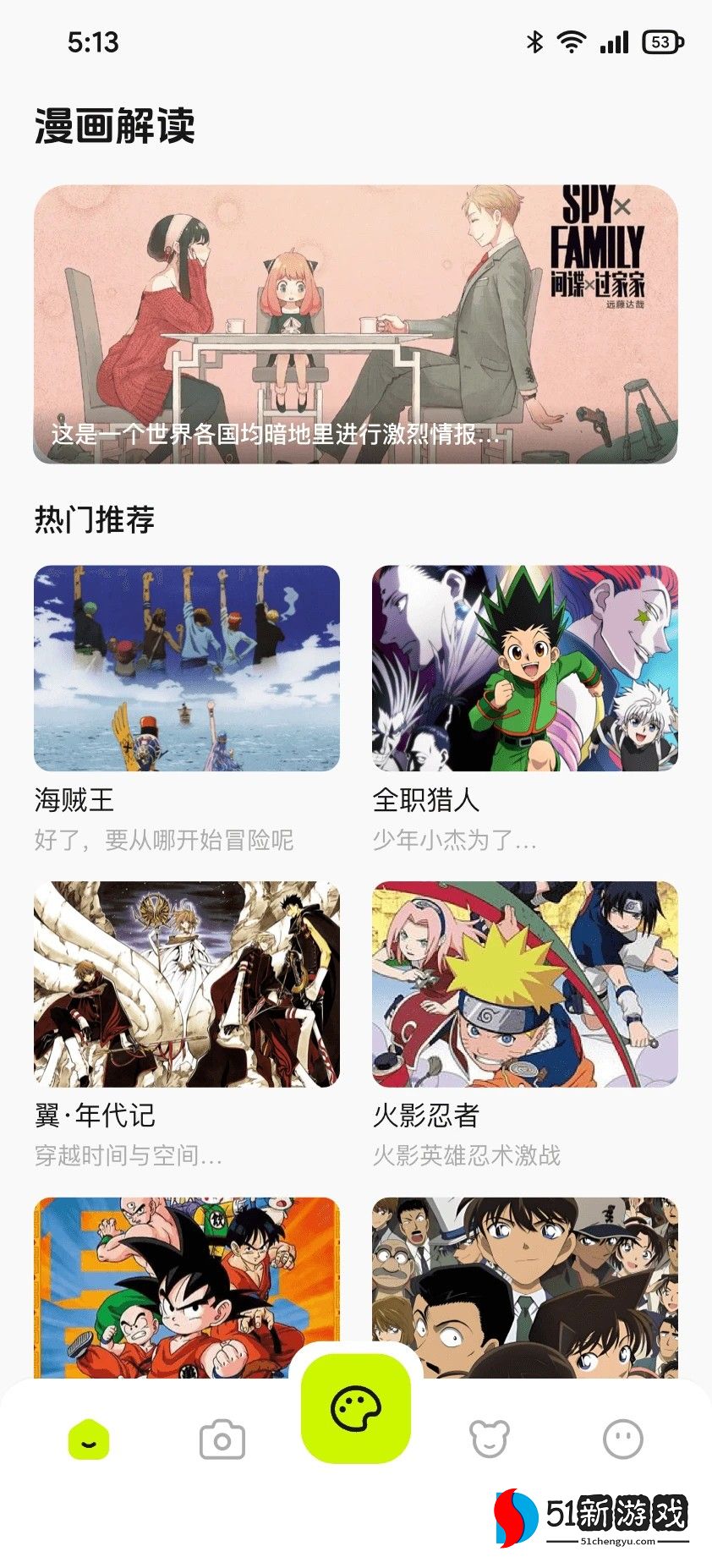Switch to the camera tab
Screen dimensions: 712x1568
[222, 1439]
